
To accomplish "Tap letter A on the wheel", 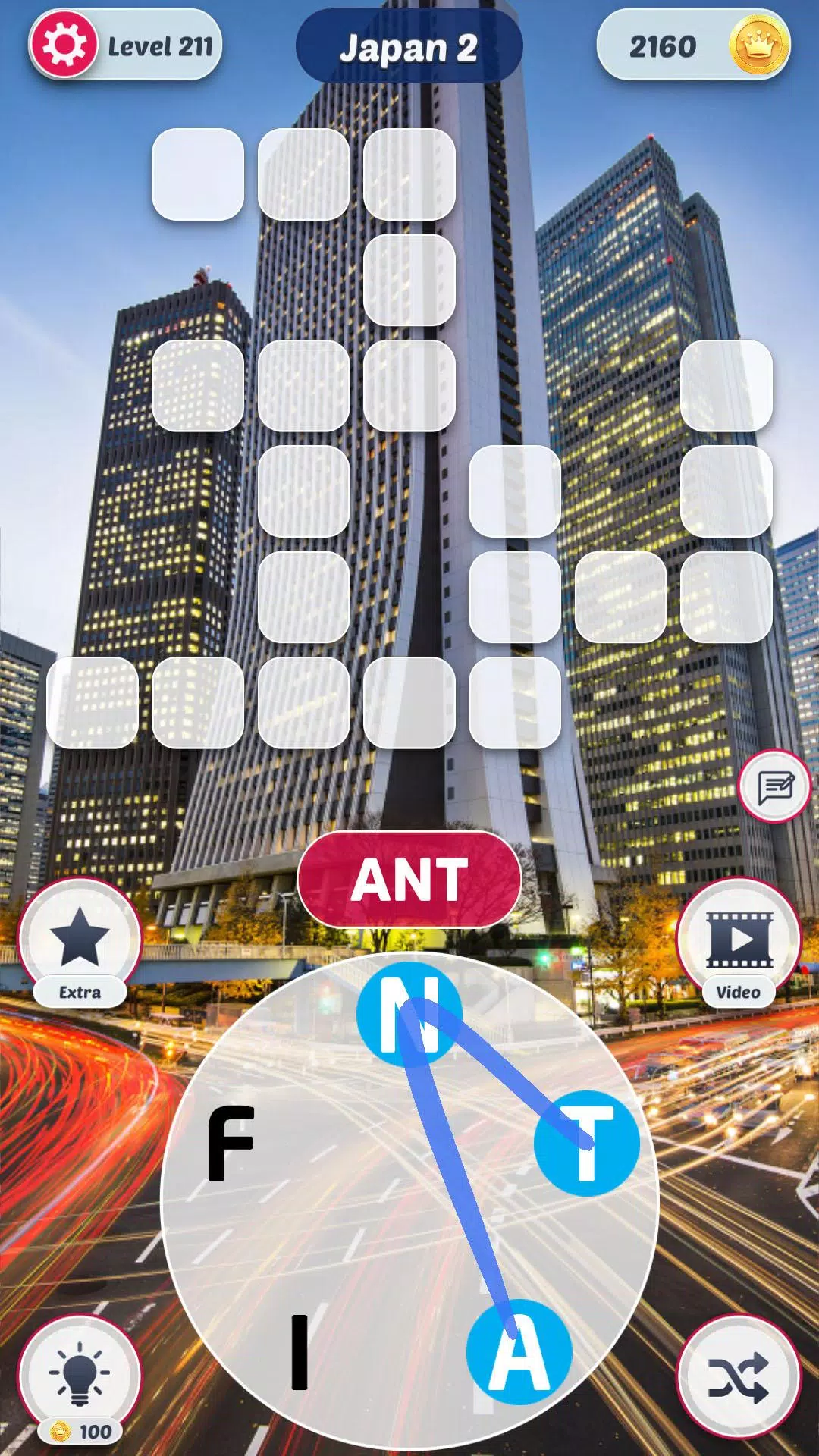I will (x=519, y=1351).
